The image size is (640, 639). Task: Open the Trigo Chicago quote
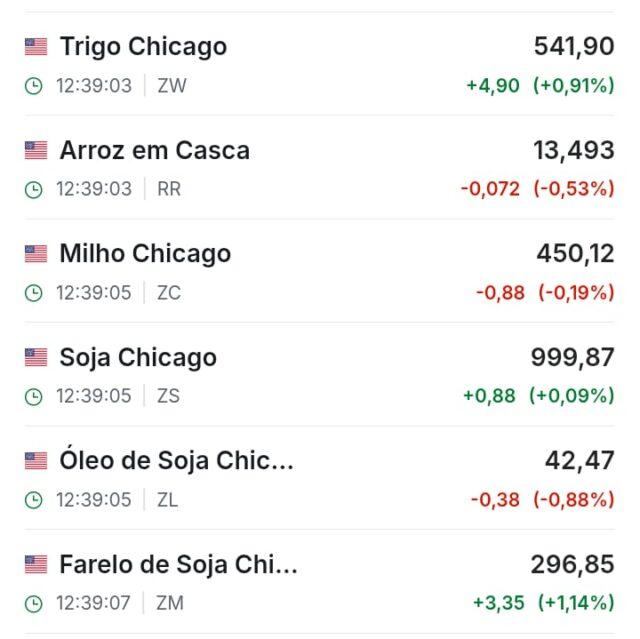[x=320, y=64]
